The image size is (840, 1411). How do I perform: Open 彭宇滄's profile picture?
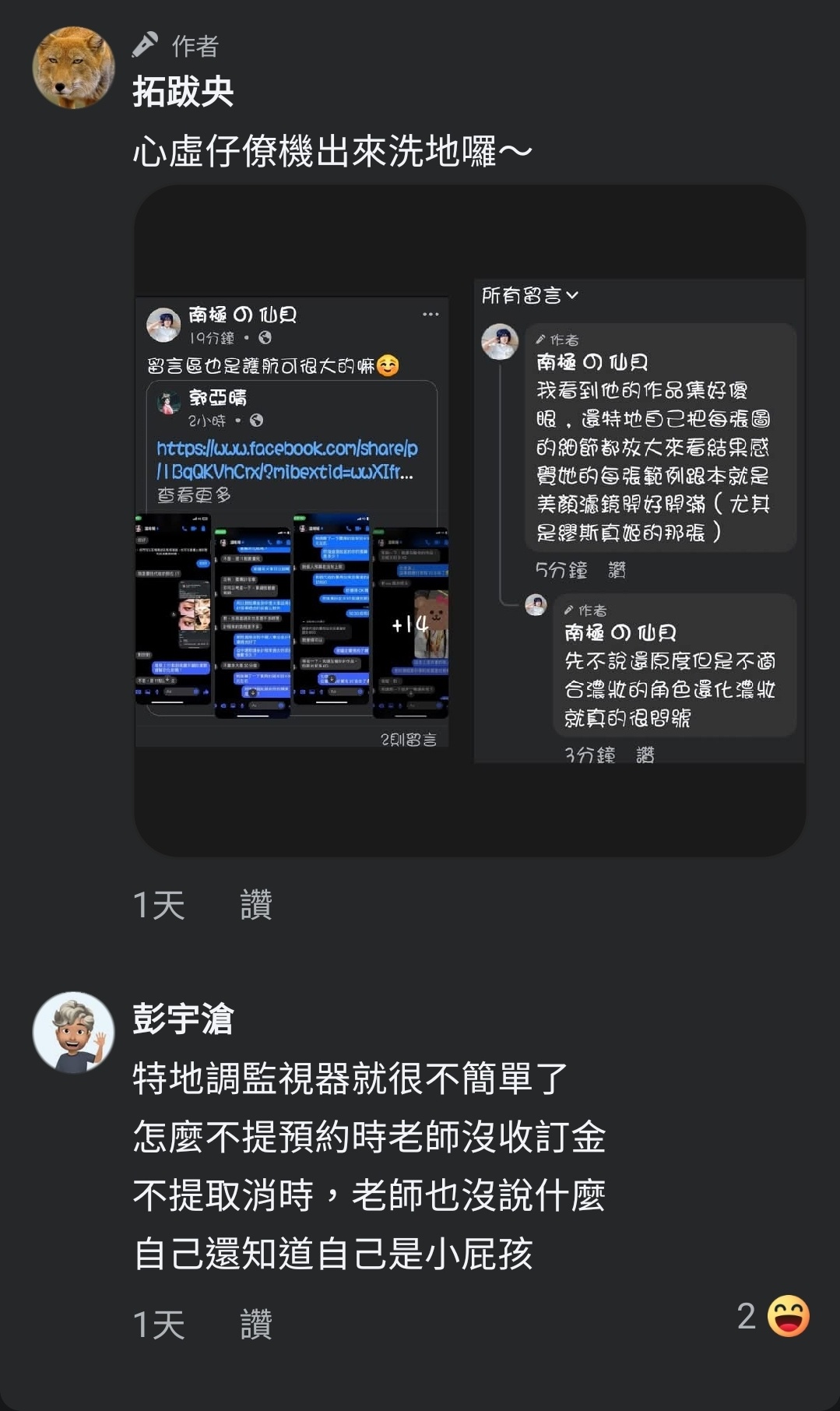click(x=73, y=1033)
